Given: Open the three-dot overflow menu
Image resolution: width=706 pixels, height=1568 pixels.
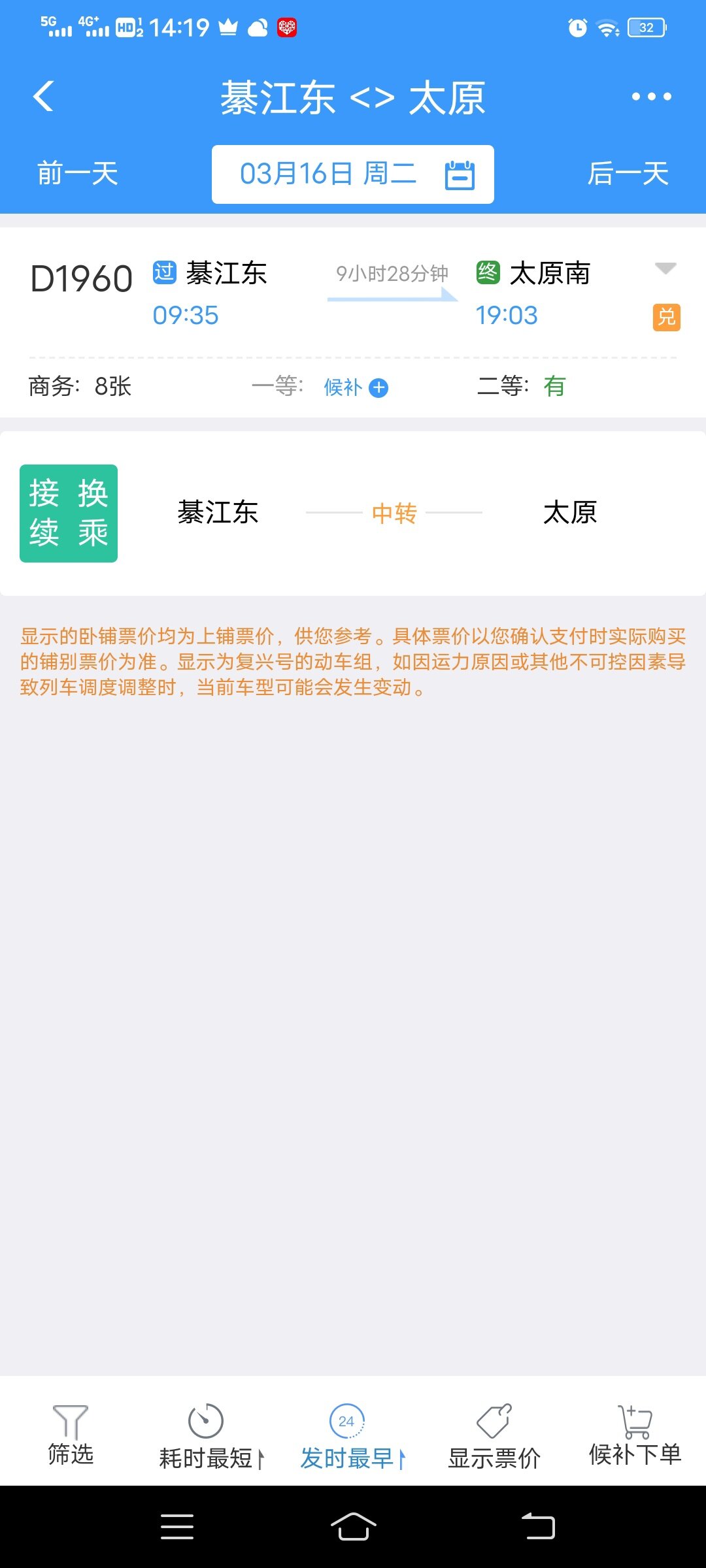Looking at the screenshot, I should (651, 97).
